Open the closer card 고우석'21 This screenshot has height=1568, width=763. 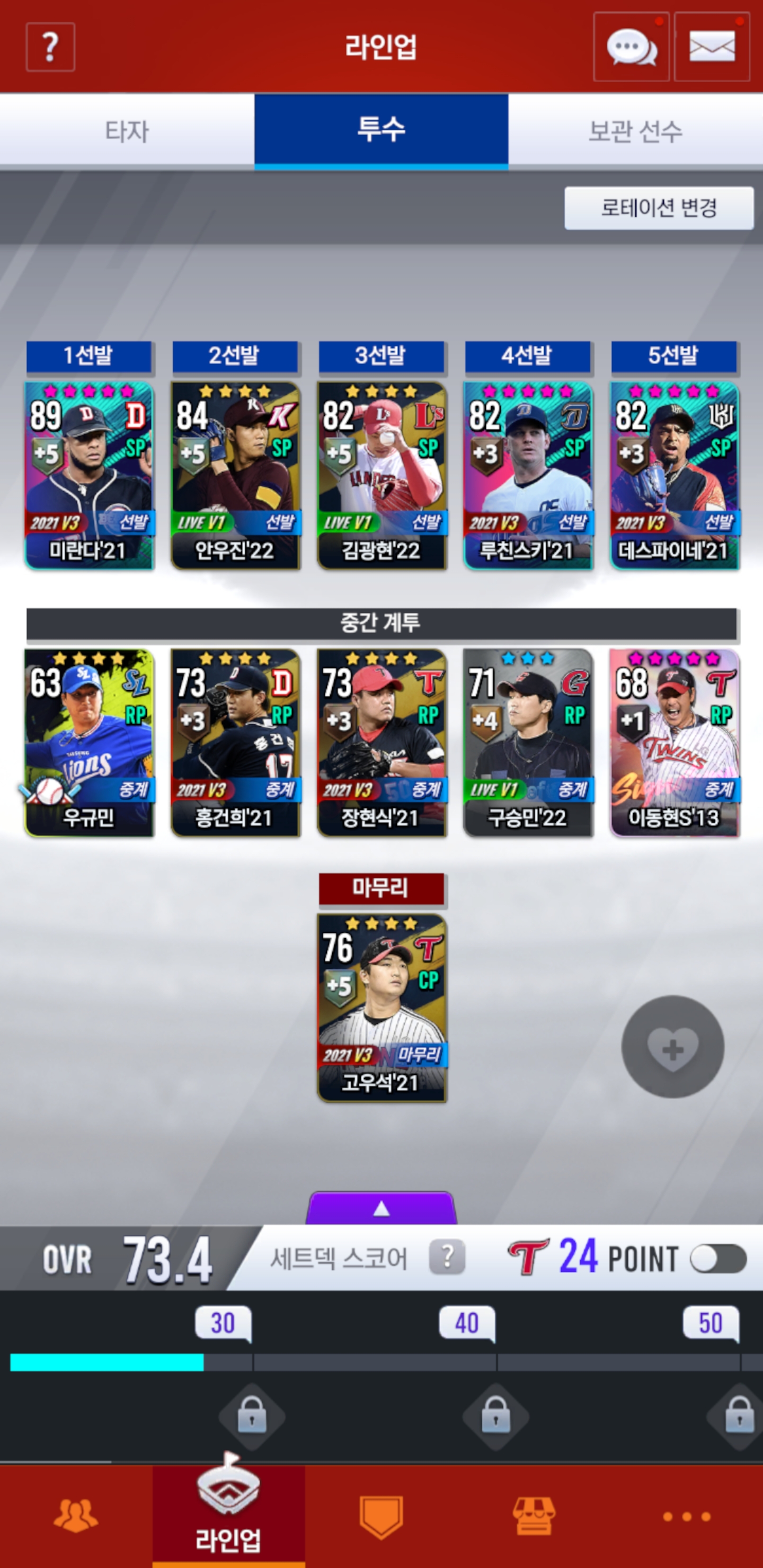pyautogui.click(x=381, y=1008)
